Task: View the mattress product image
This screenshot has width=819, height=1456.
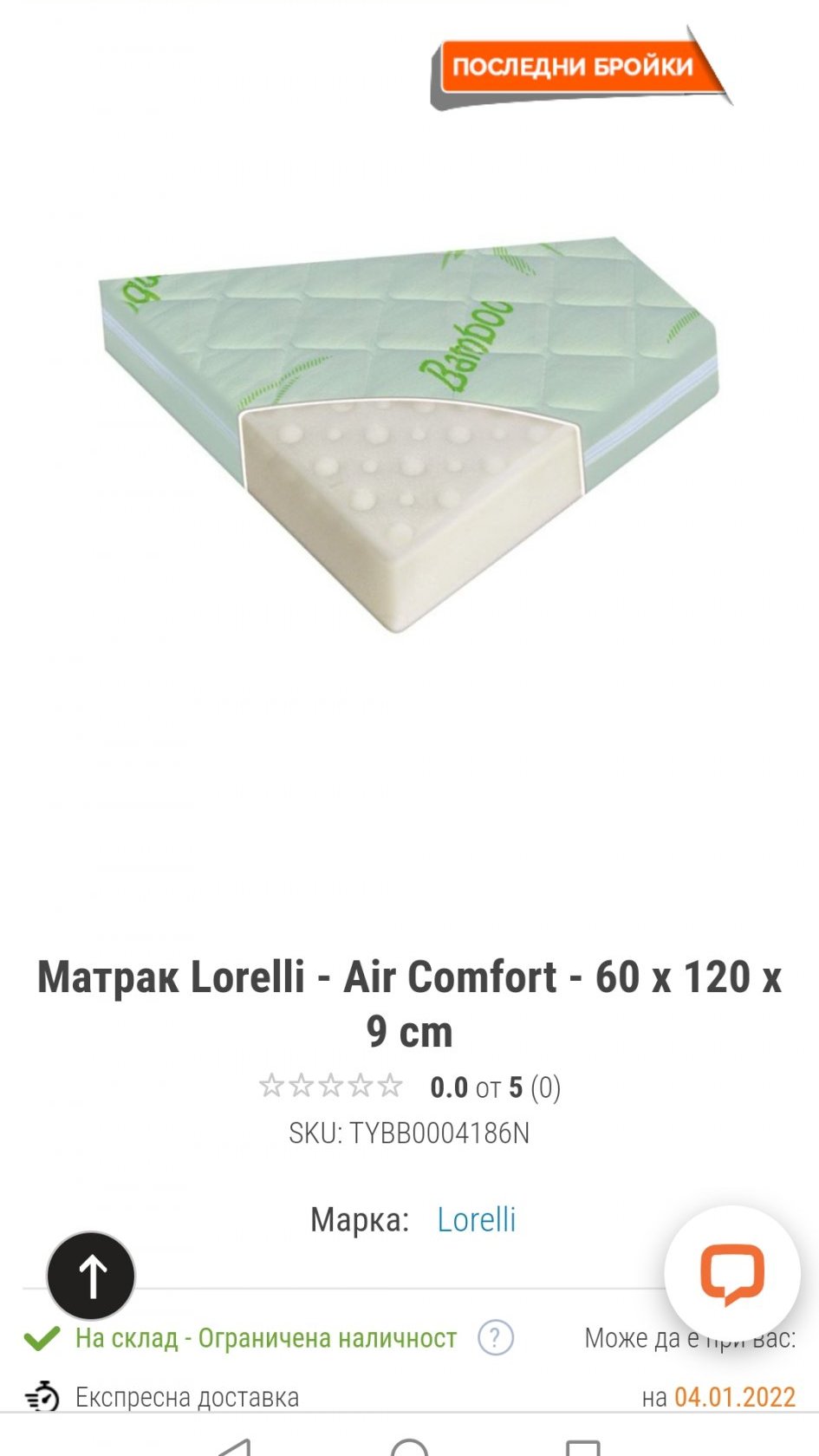Action: [x=409, y=434]
